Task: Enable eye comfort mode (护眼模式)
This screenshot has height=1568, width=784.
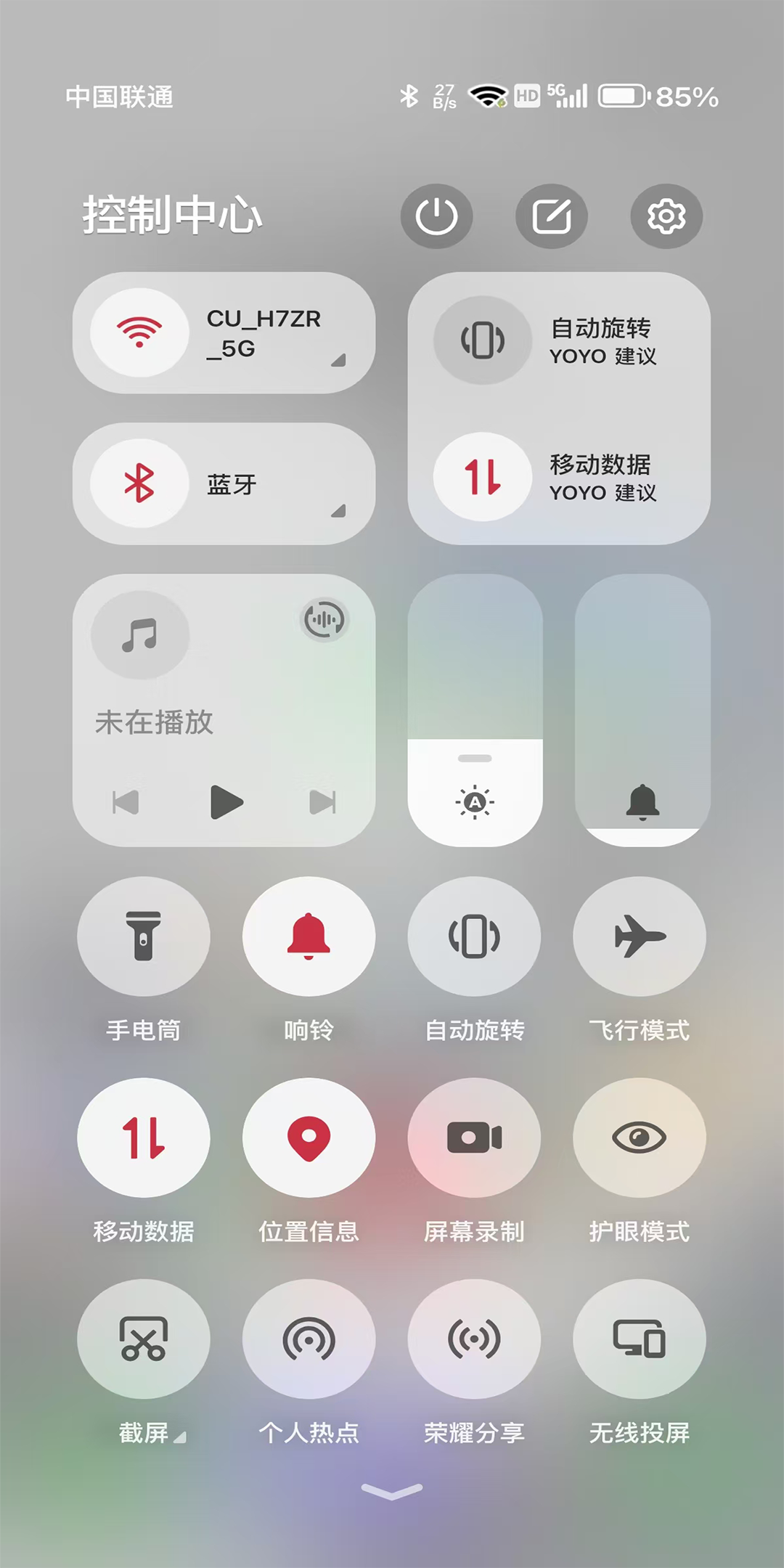Action: click(x=639, y=1138)
